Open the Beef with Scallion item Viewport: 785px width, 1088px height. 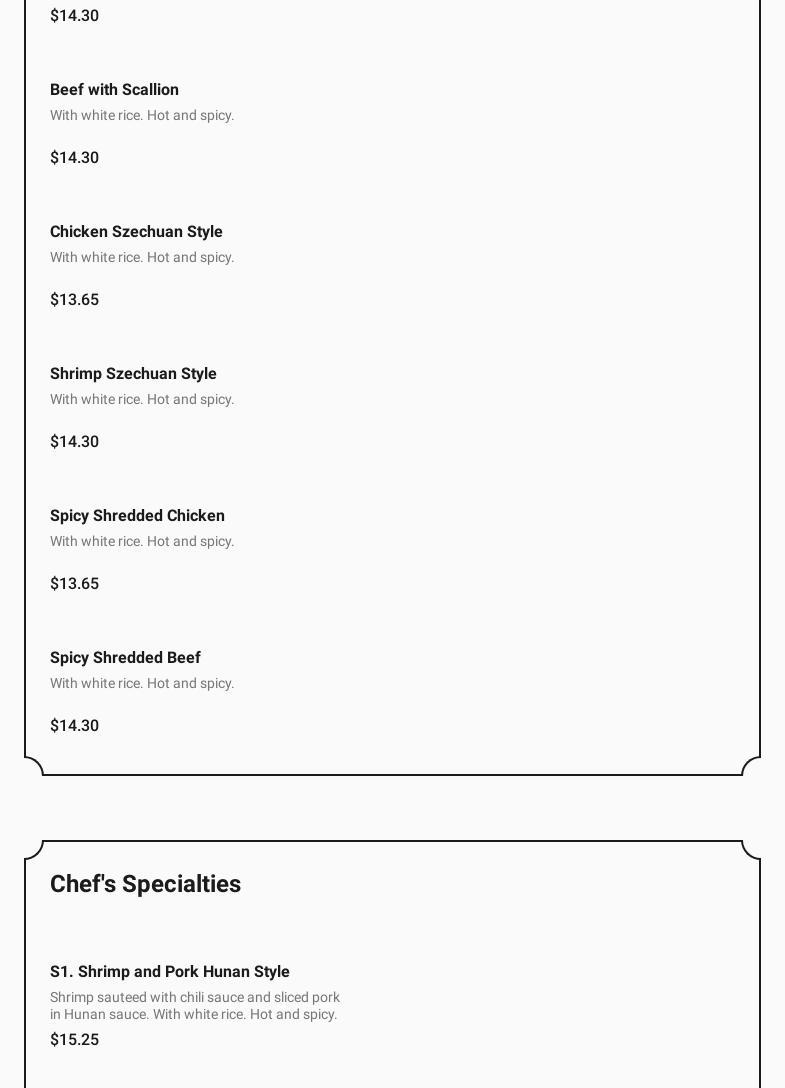(114, 90)
